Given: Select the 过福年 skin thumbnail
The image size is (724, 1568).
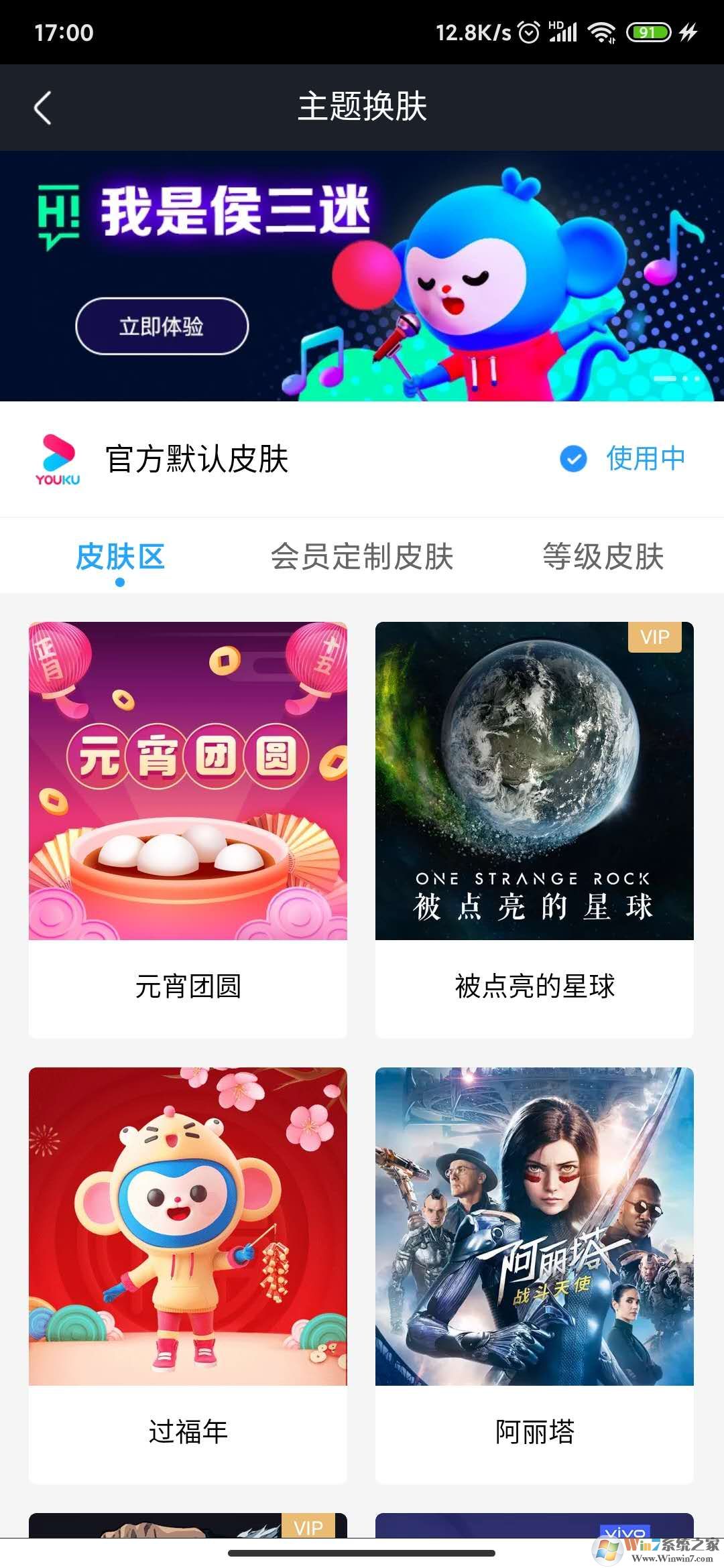Looking at the screenshot, I should (188, 1226).
